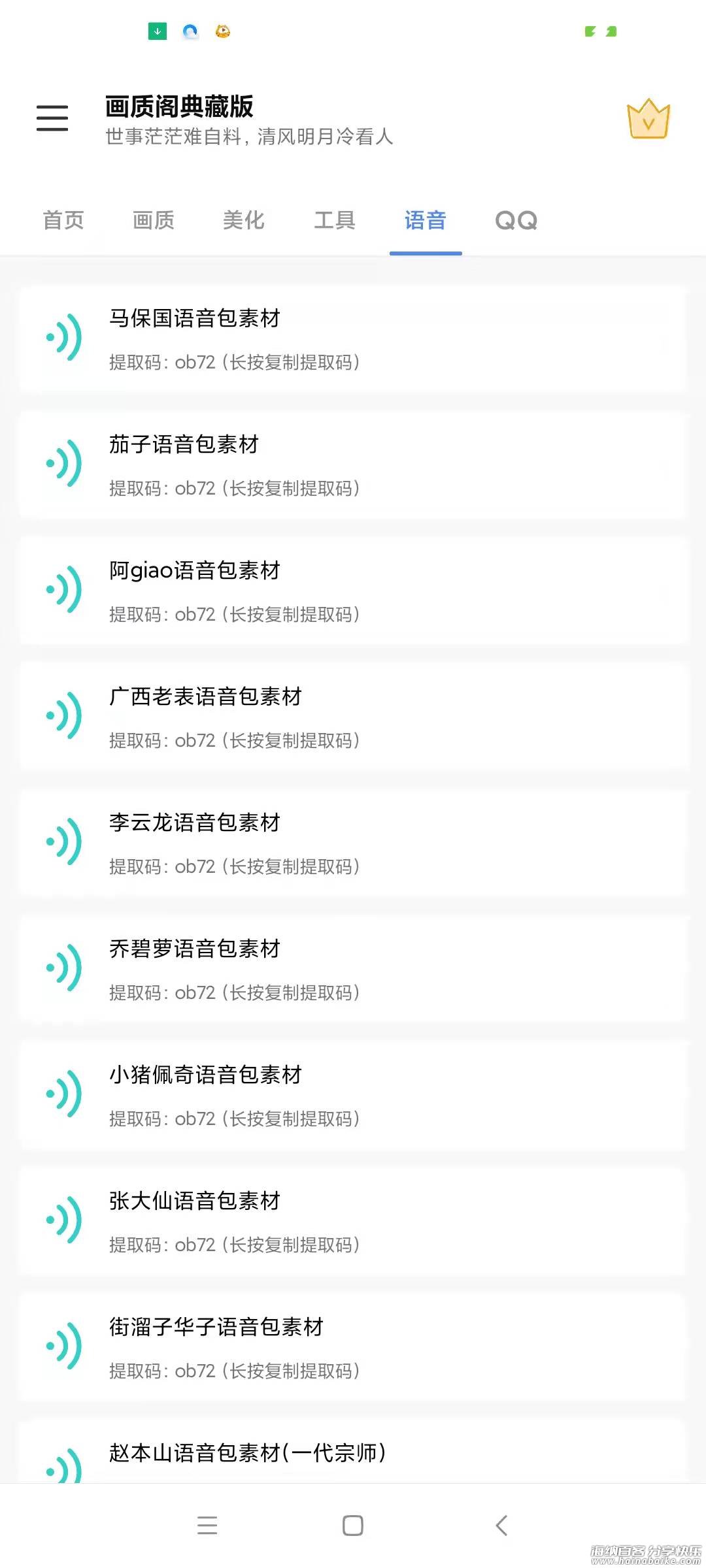Tap 街溜子华子语音包素材

[x=353, y=1347]
